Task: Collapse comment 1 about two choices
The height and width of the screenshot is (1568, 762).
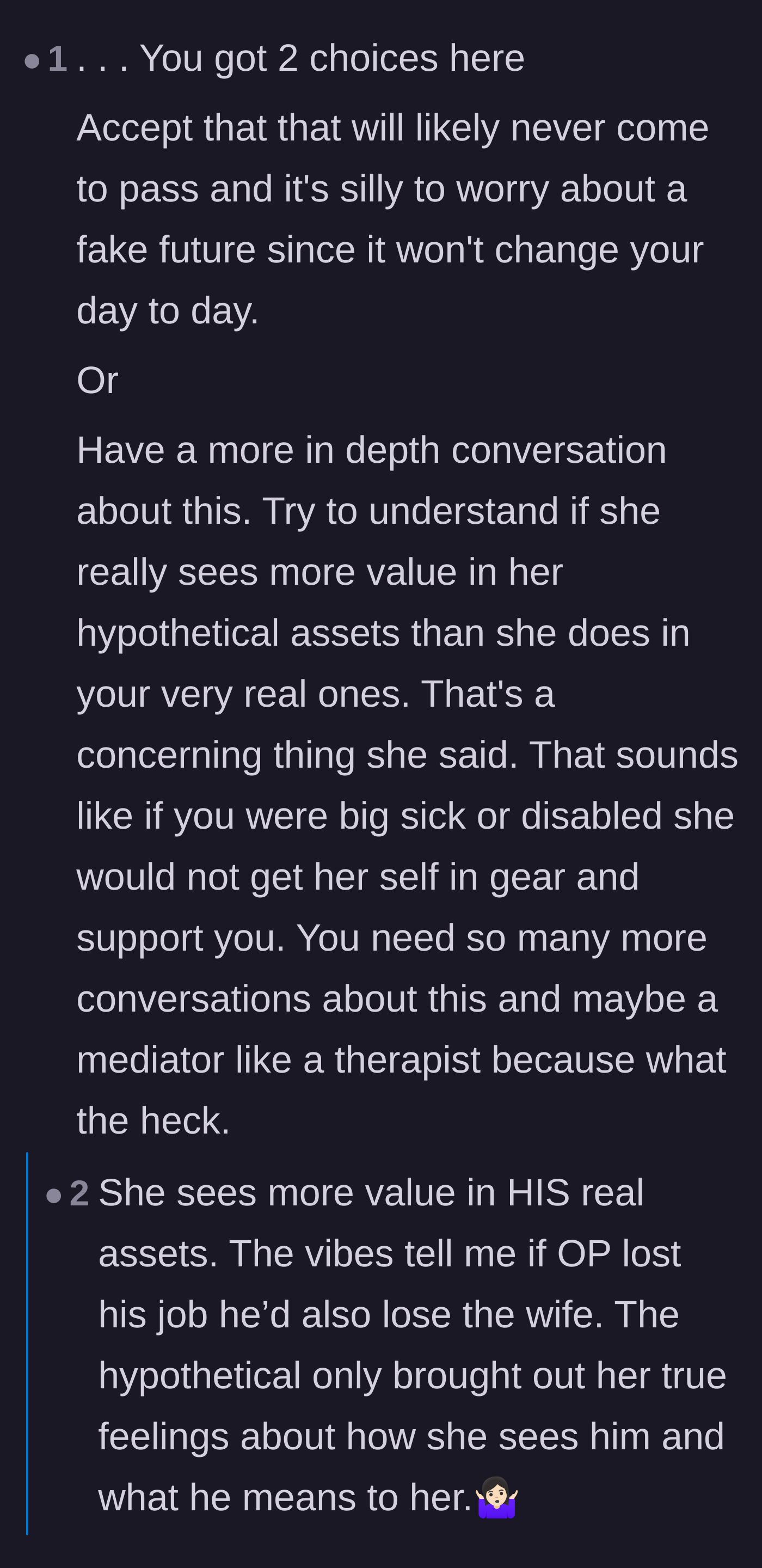Action: pos(32,61)
